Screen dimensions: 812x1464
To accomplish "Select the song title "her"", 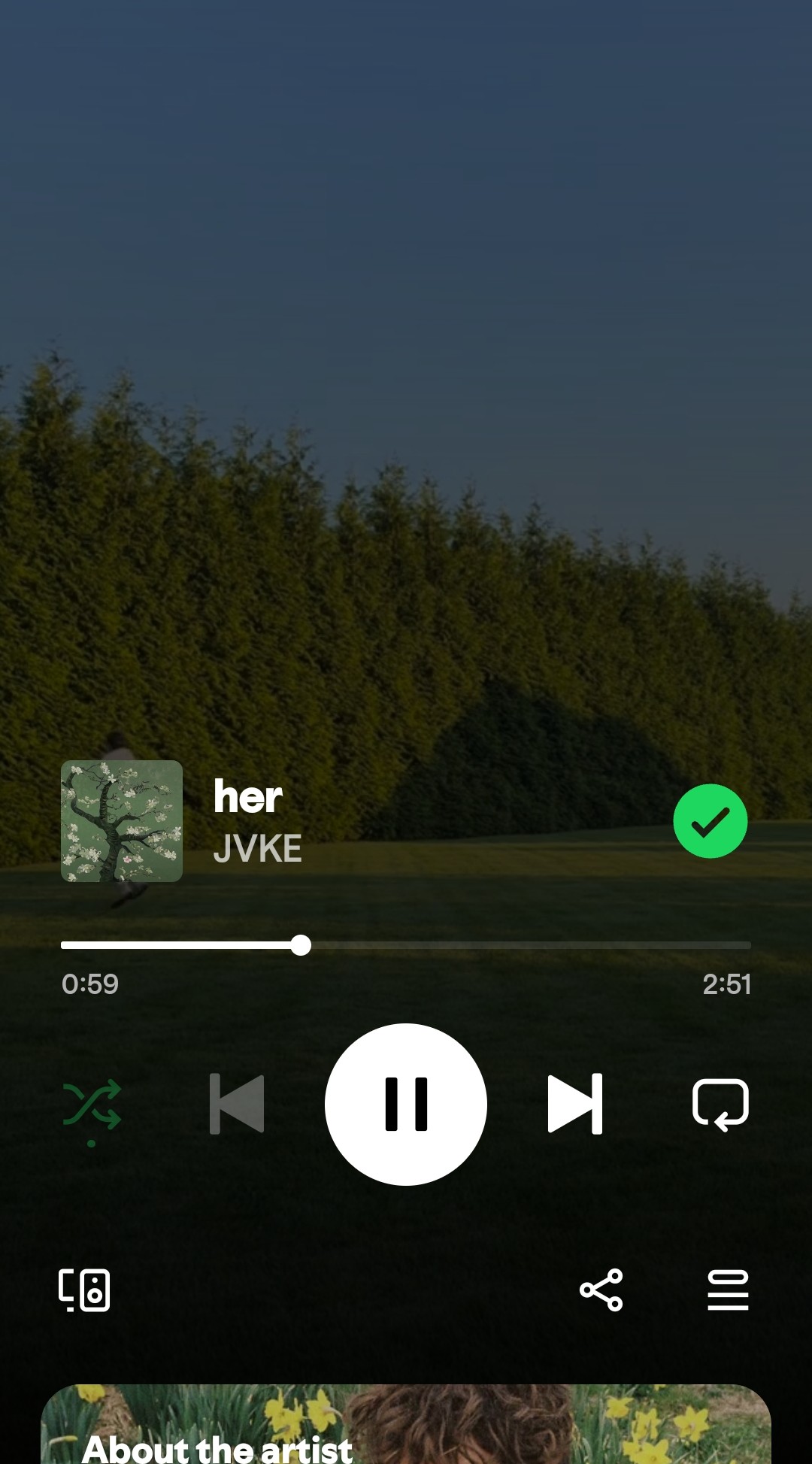I will click(x=246, y=797).
